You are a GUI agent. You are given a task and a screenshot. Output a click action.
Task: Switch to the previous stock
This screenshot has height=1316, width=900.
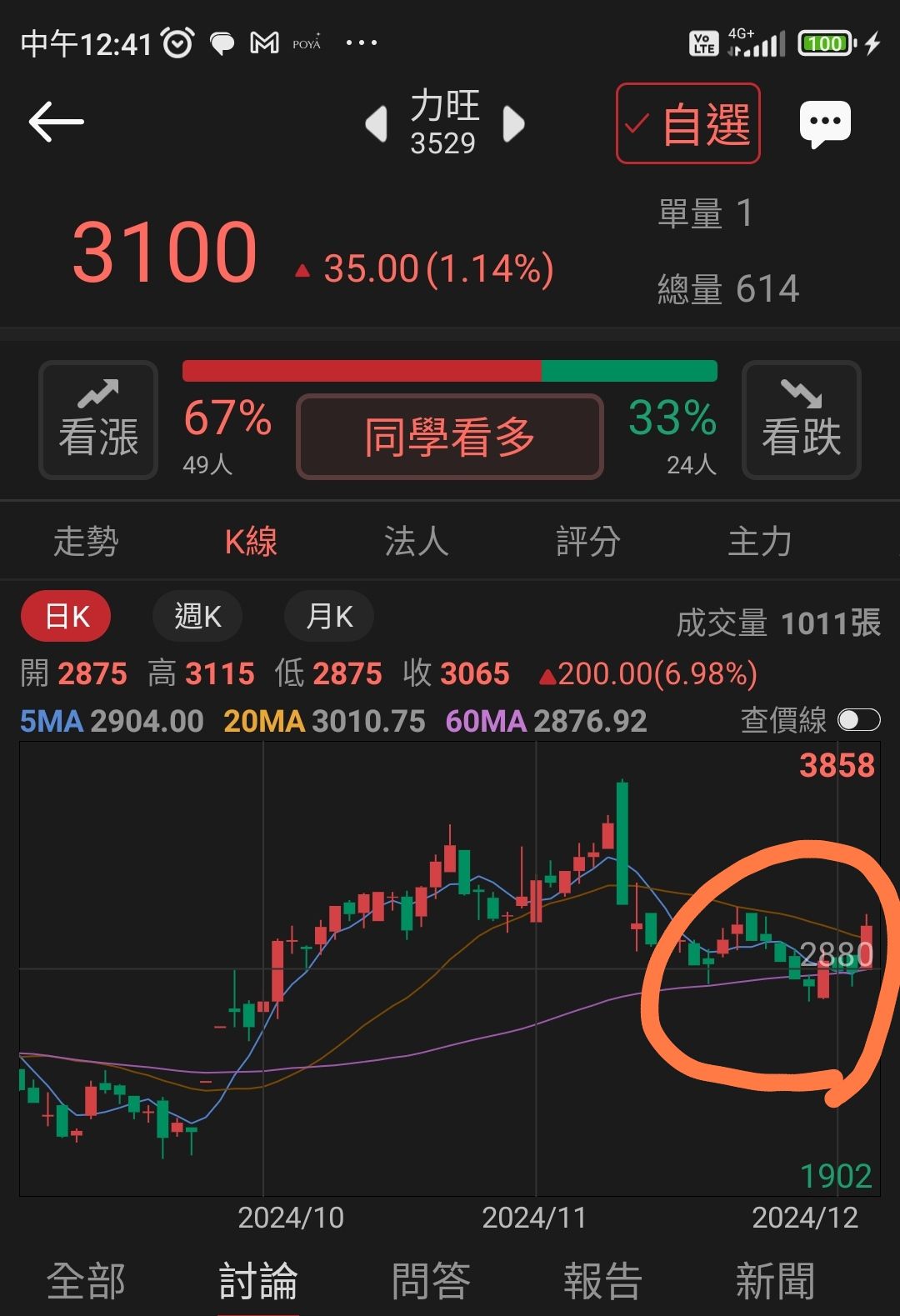click(376, 125)
